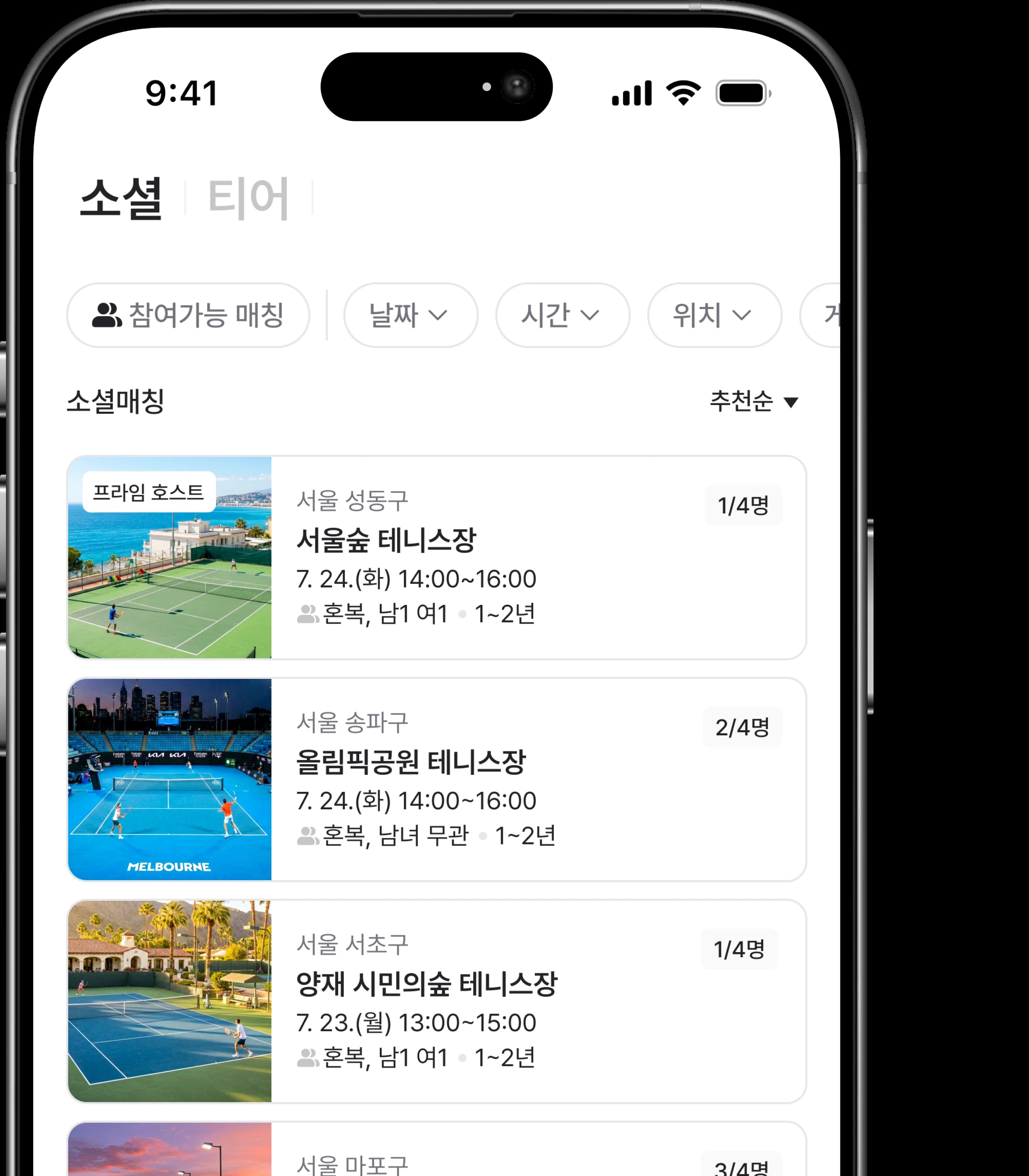Expand the 시간 filter dropdown

tap(562, 315)
